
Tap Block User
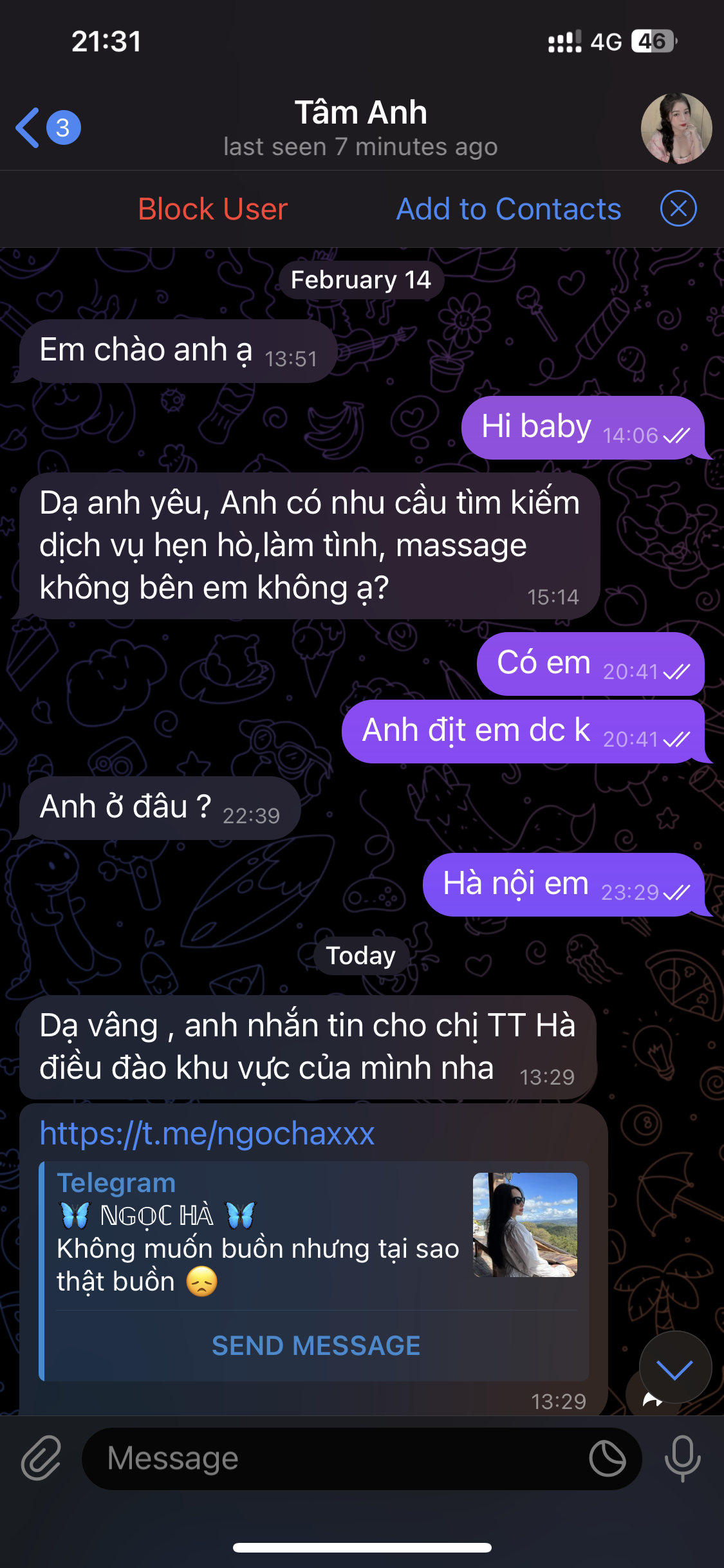212,209
